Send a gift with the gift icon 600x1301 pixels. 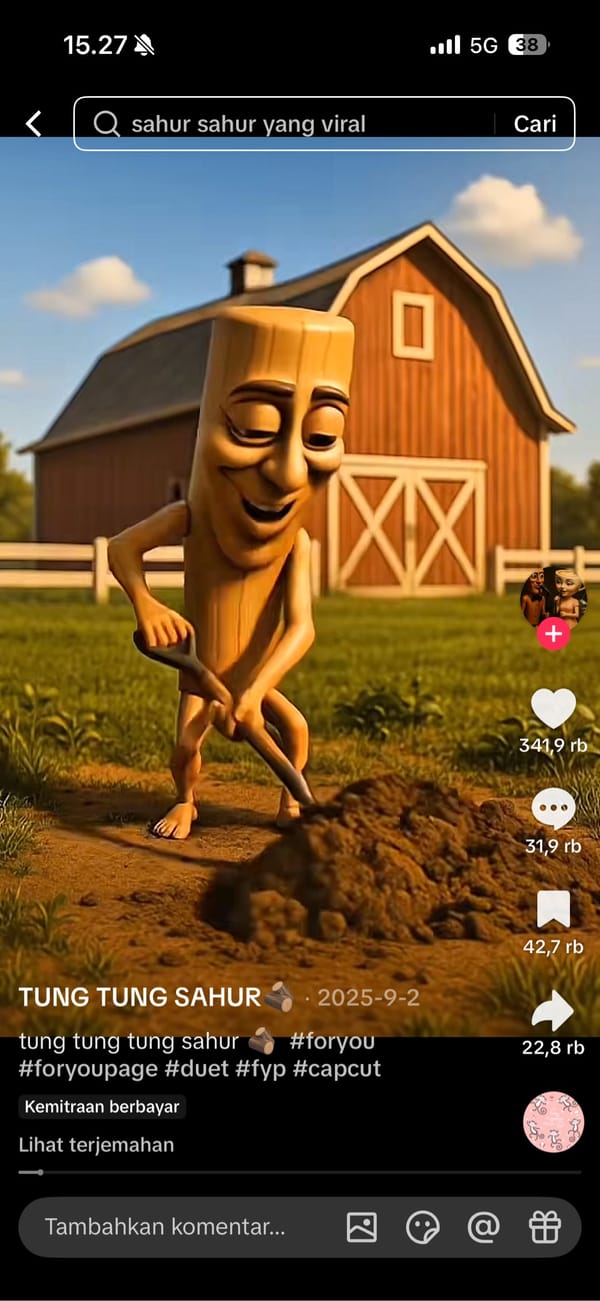pyautogui.click(x=545, y=1227)
